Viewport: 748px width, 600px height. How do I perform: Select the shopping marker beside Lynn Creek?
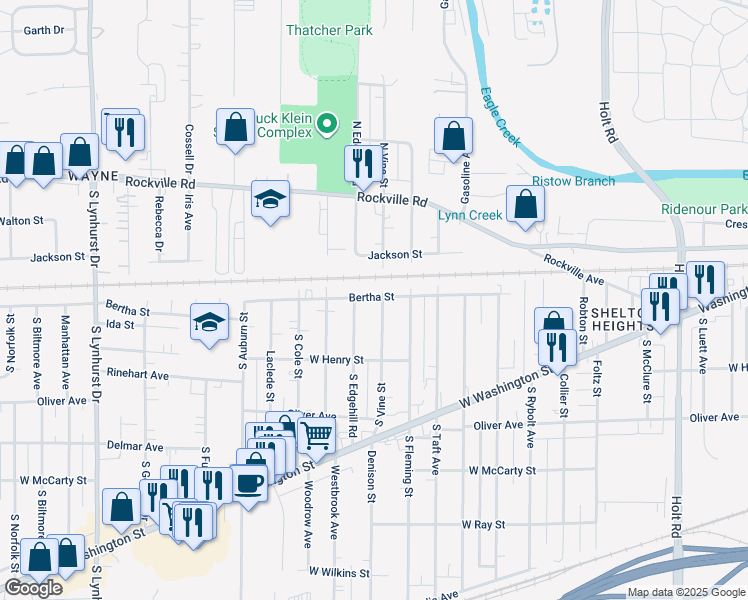(526, 205)
